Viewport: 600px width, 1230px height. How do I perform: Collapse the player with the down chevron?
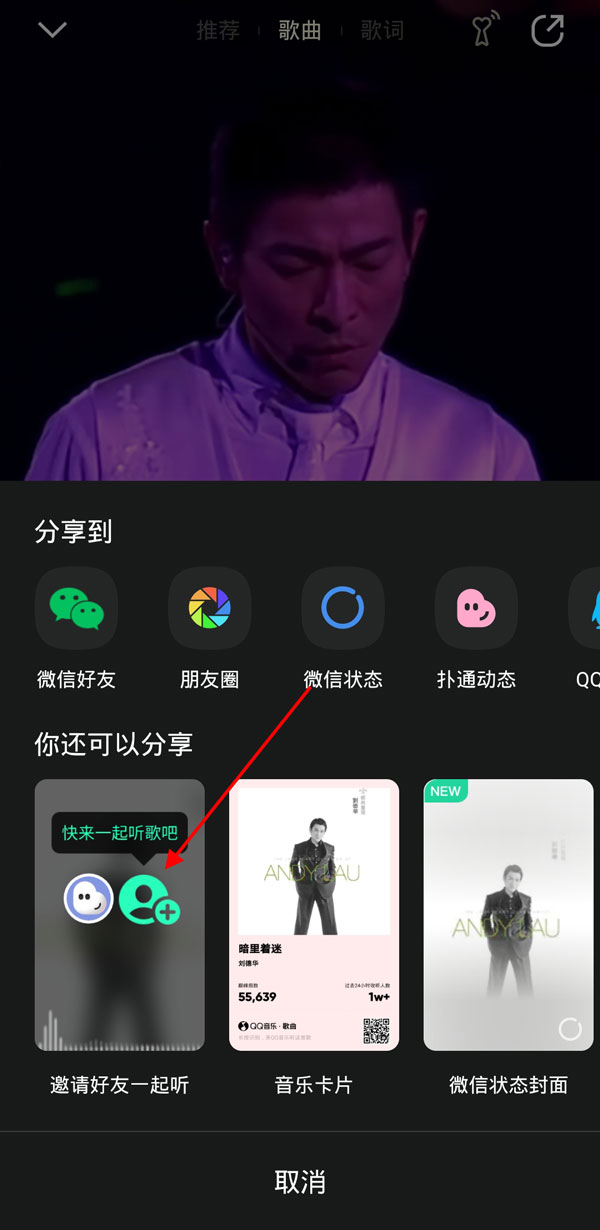pyautogui.click(x=52, y=30)
